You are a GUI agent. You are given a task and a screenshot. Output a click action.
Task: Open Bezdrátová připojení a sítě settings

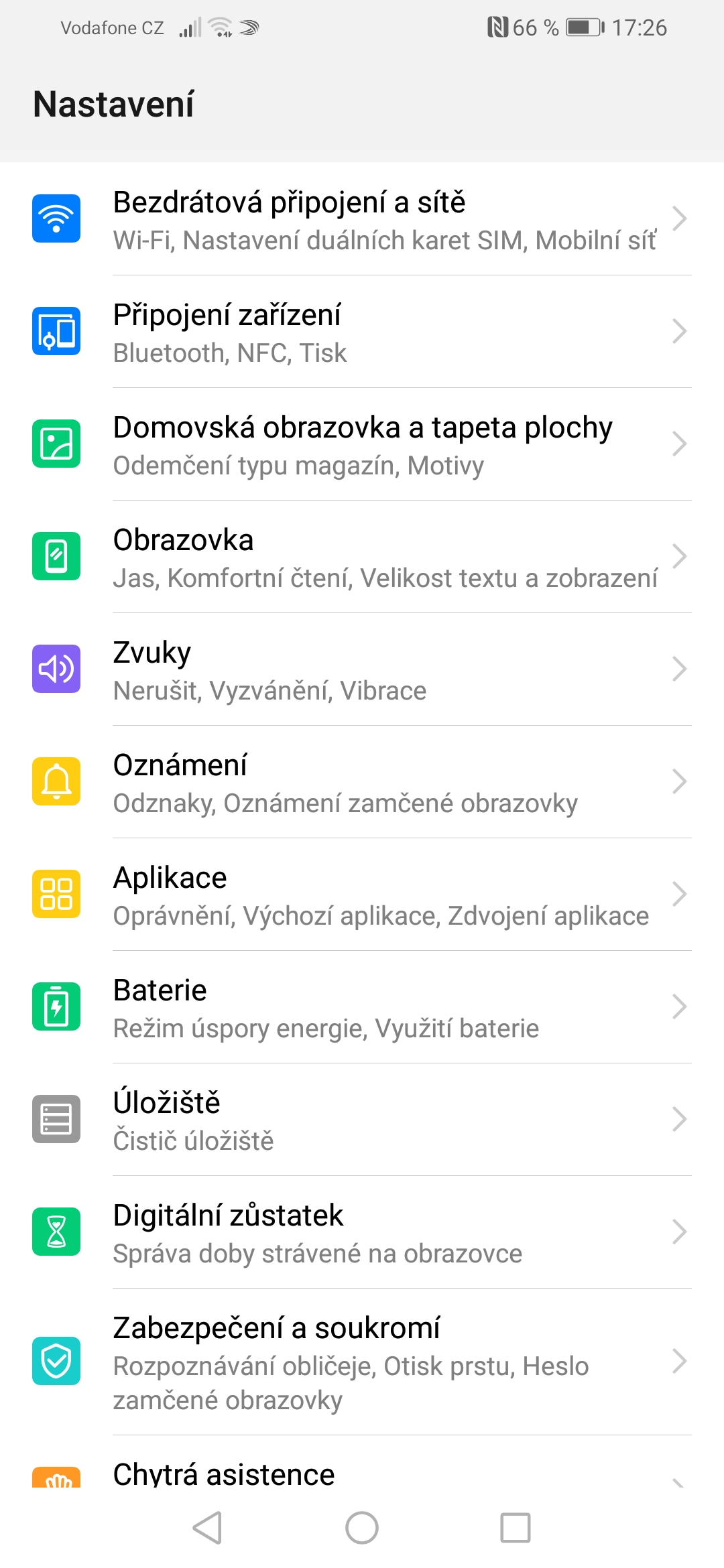362,219
